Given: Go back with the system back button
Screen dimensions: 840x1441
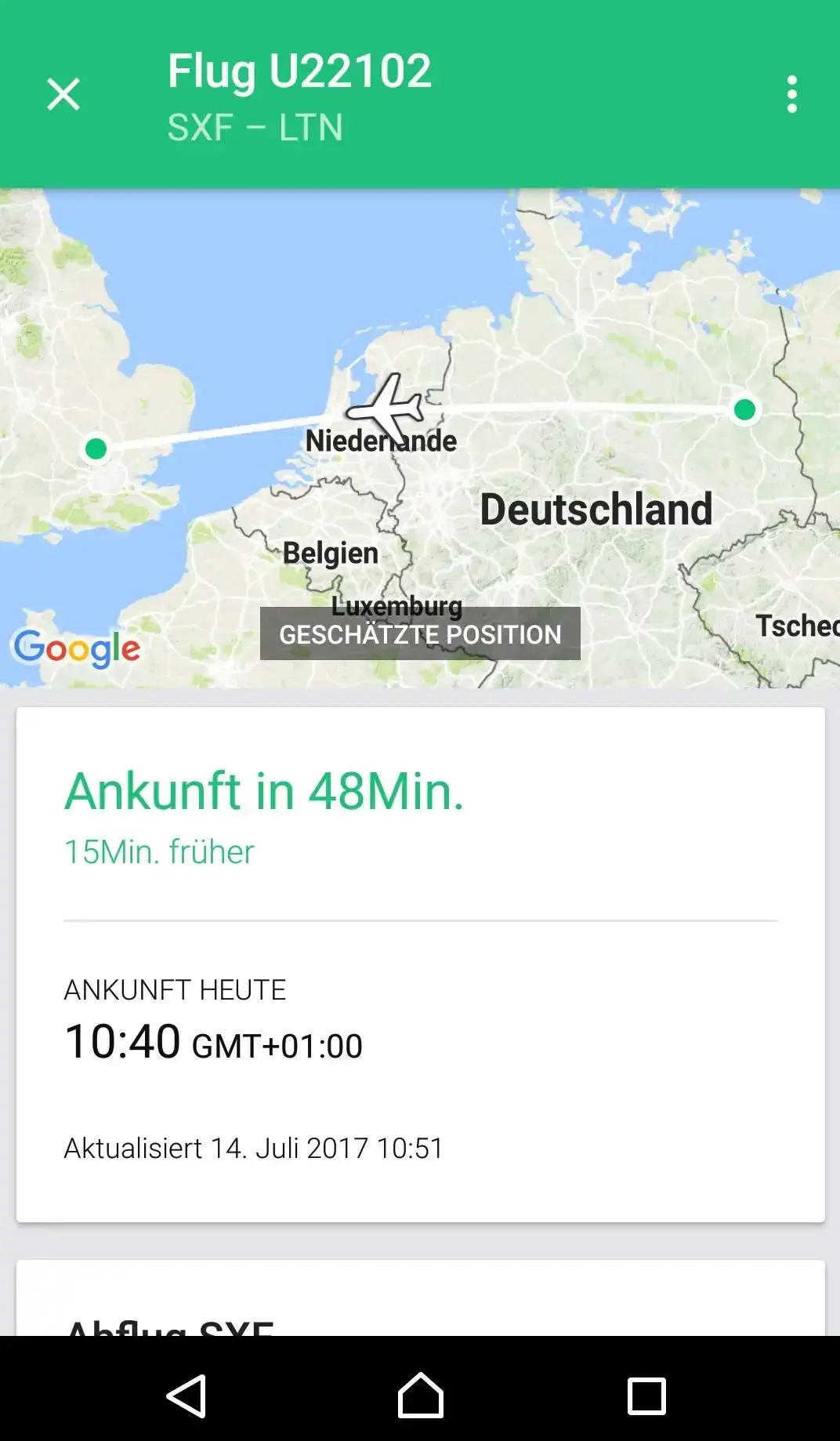Looking at the screenshot, I should click(186, 1396).
